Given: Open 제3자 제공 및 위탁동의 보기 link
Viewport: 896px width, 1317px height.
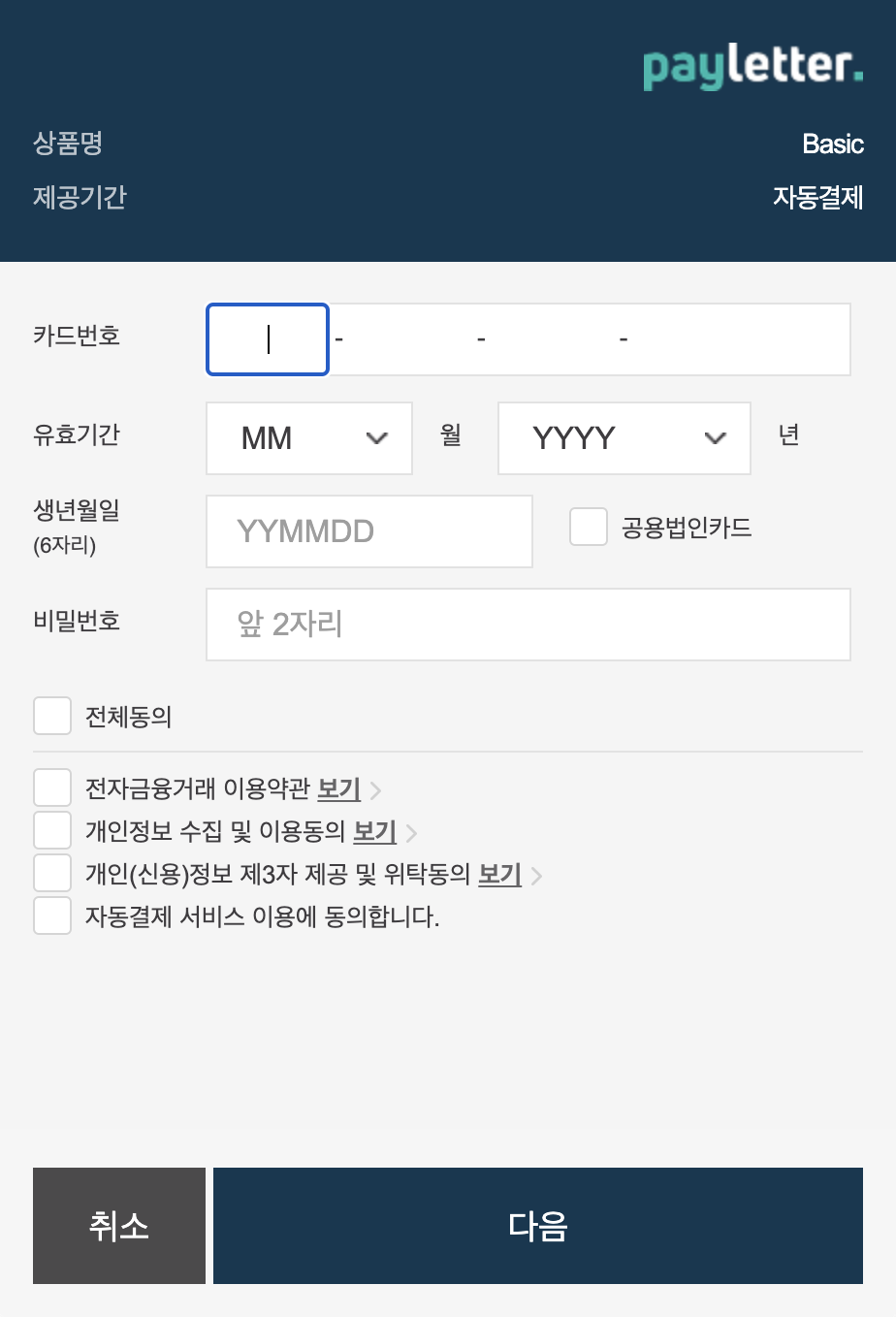Looking at the screenshot, I should (498, 875).
